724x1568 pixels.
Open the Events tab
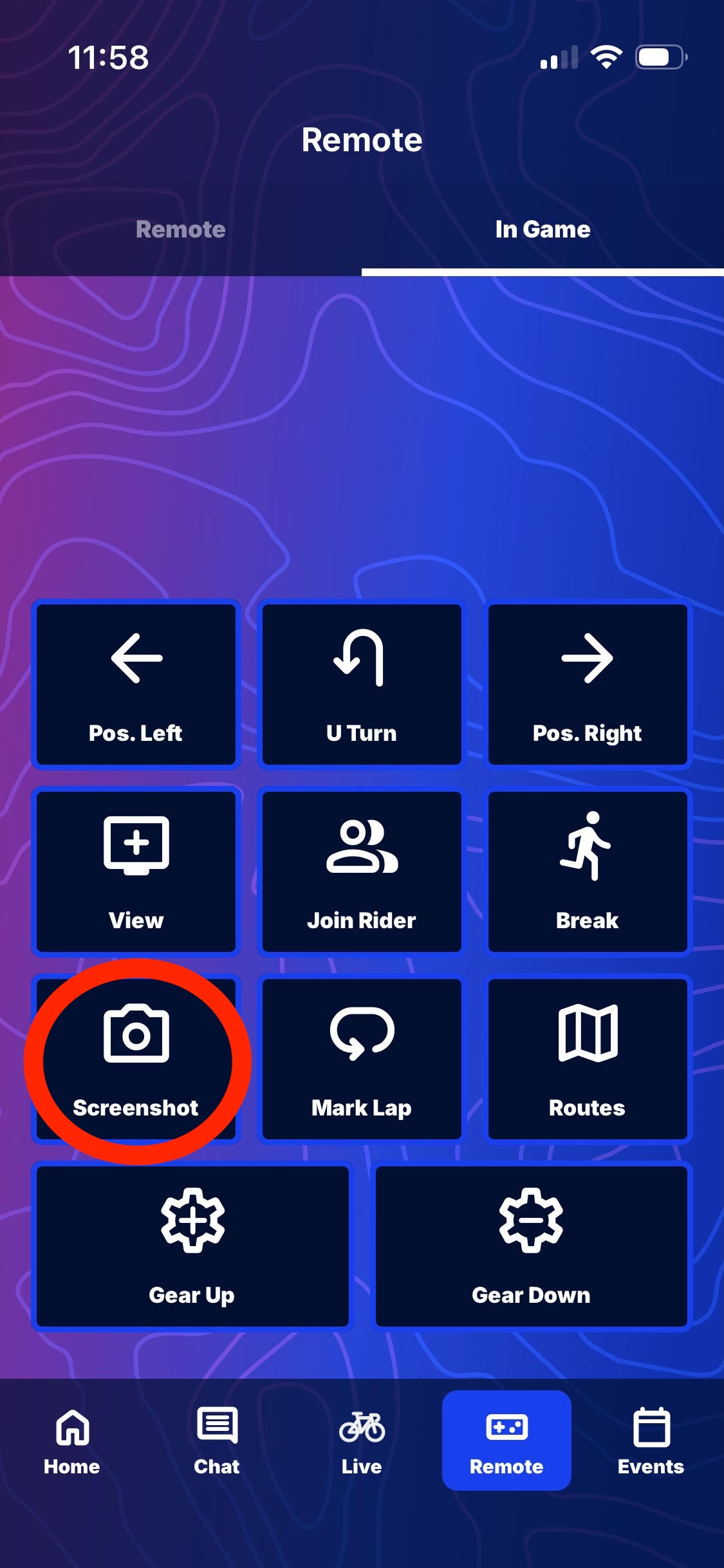coord(651,1441)
